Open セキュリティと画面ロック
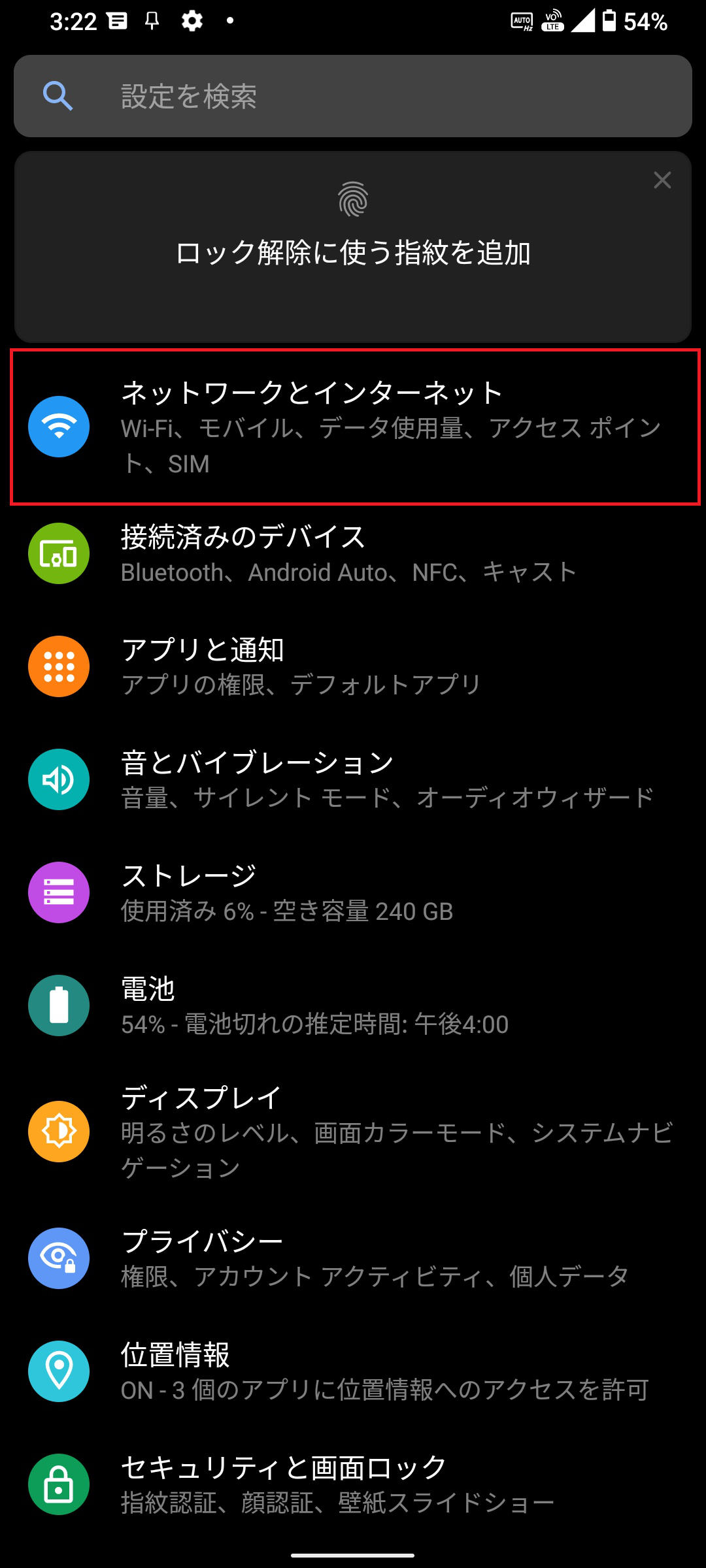The width and height of the screenshot is (706, 1568). point(353,1484)
